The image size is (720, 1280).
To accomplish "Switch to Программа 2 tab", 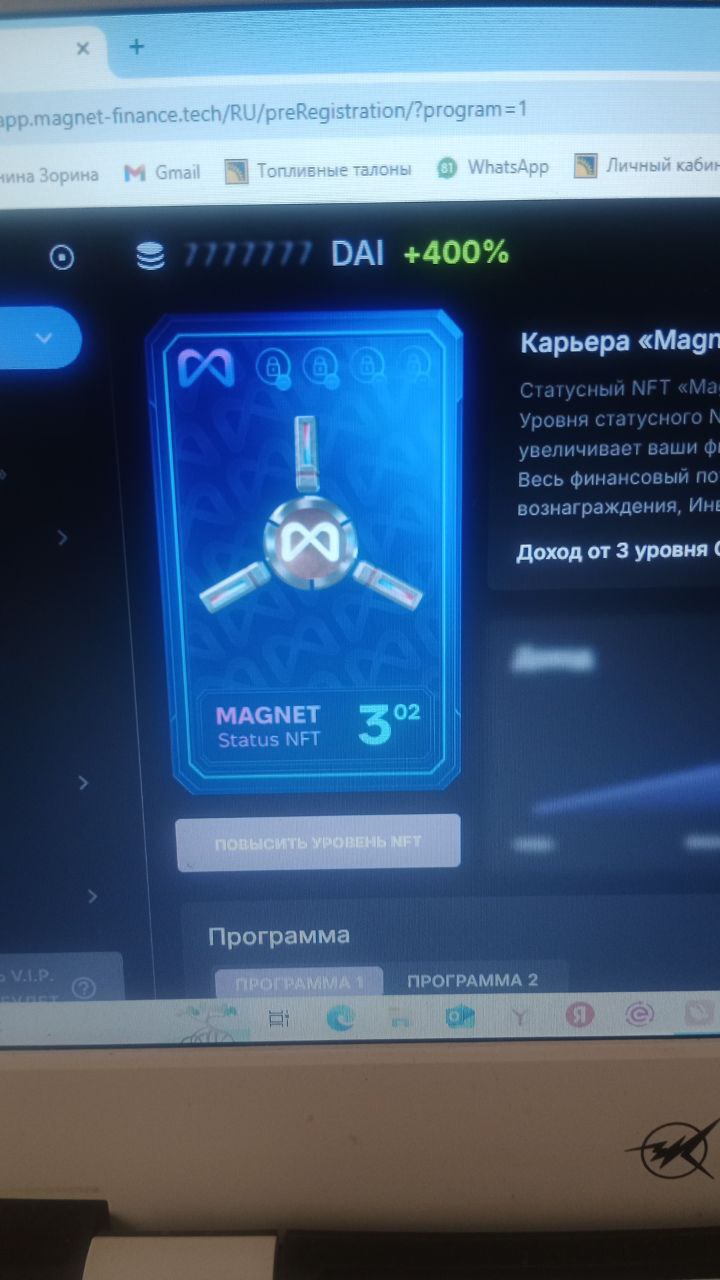I will (x=472, y=980).
